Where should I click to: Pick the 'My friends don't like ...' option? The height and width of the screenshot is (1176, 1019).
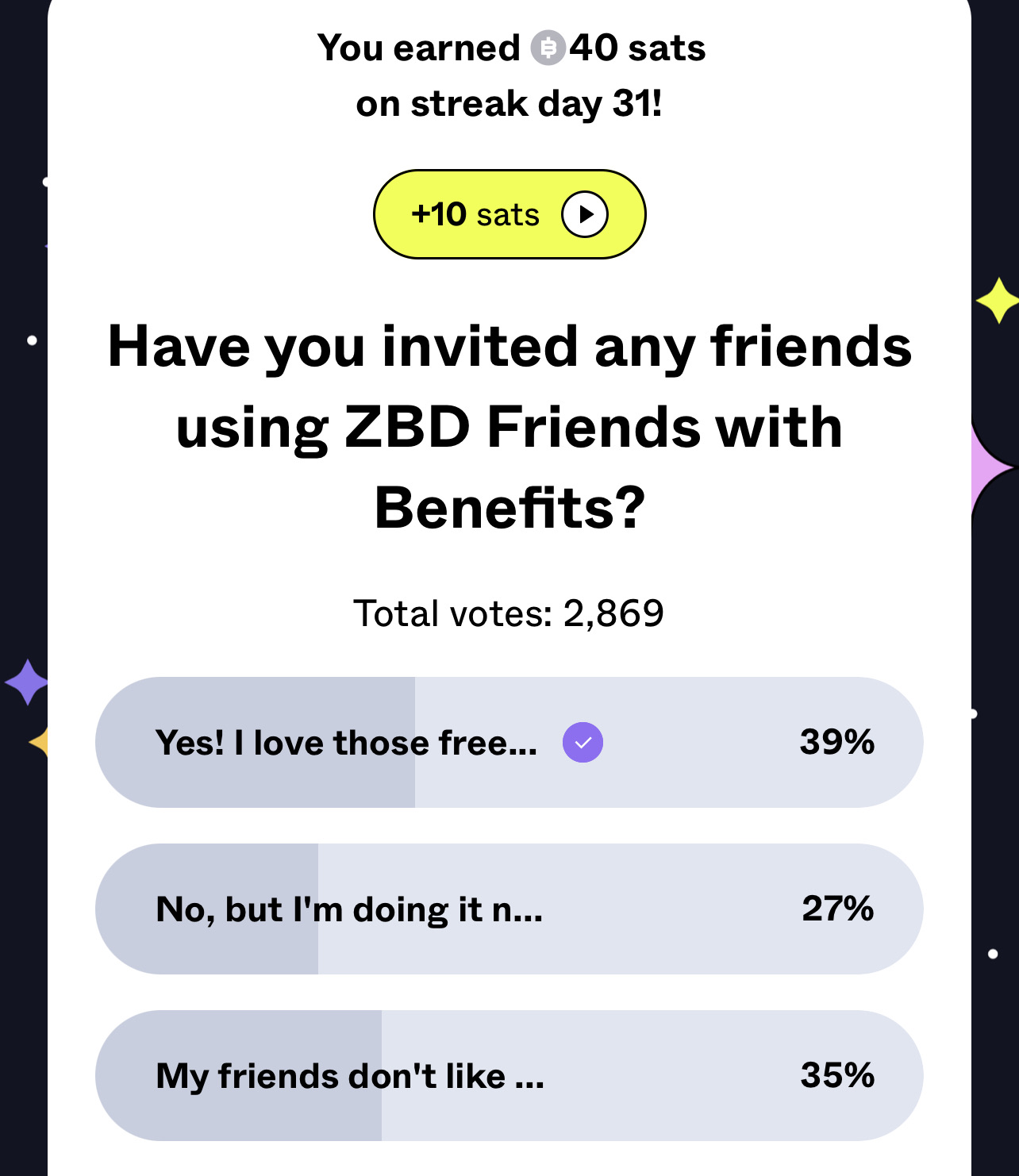pyautogui.click(x=508, y=1076)
